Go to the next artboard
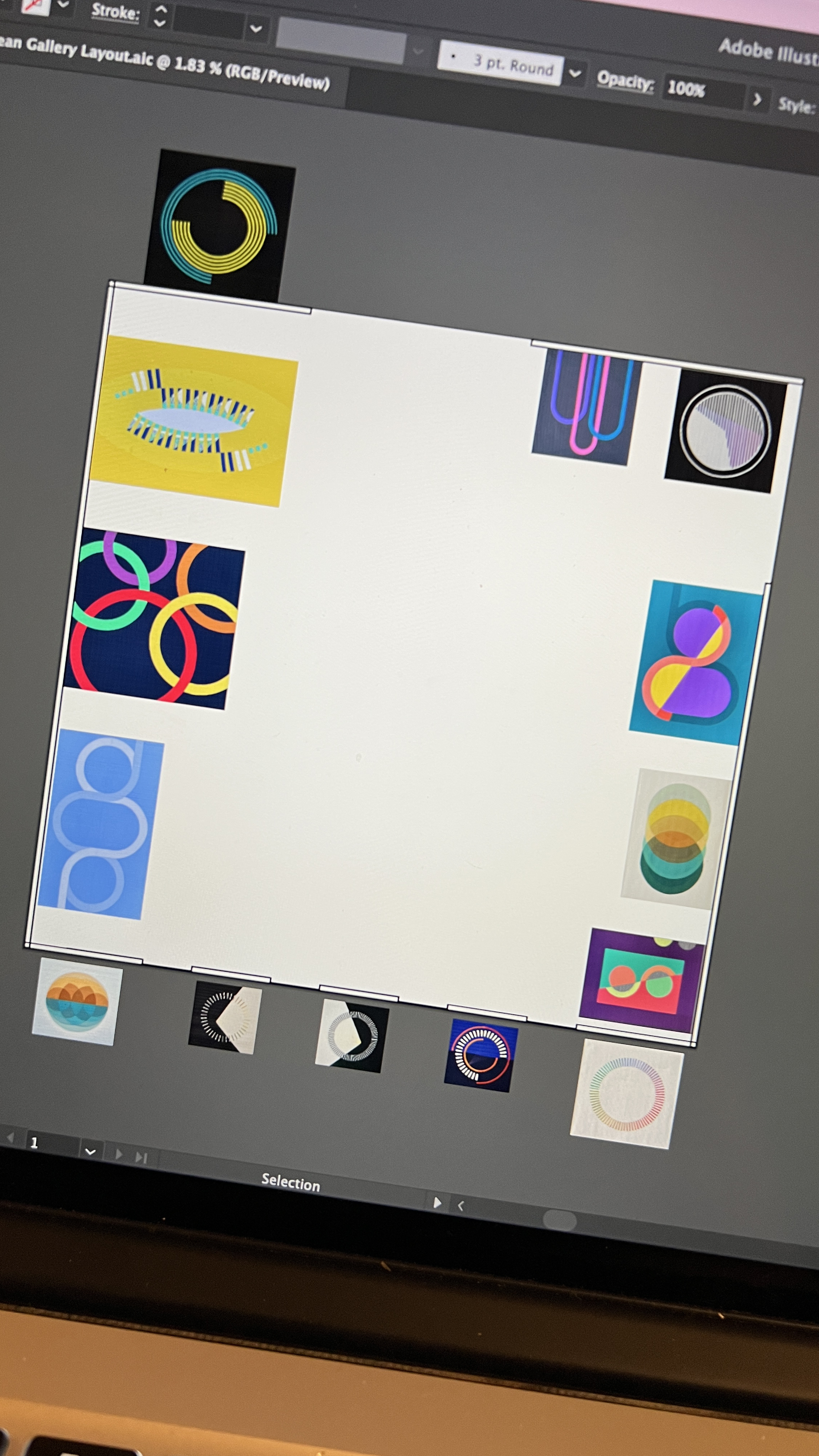 click(119, 1155)
